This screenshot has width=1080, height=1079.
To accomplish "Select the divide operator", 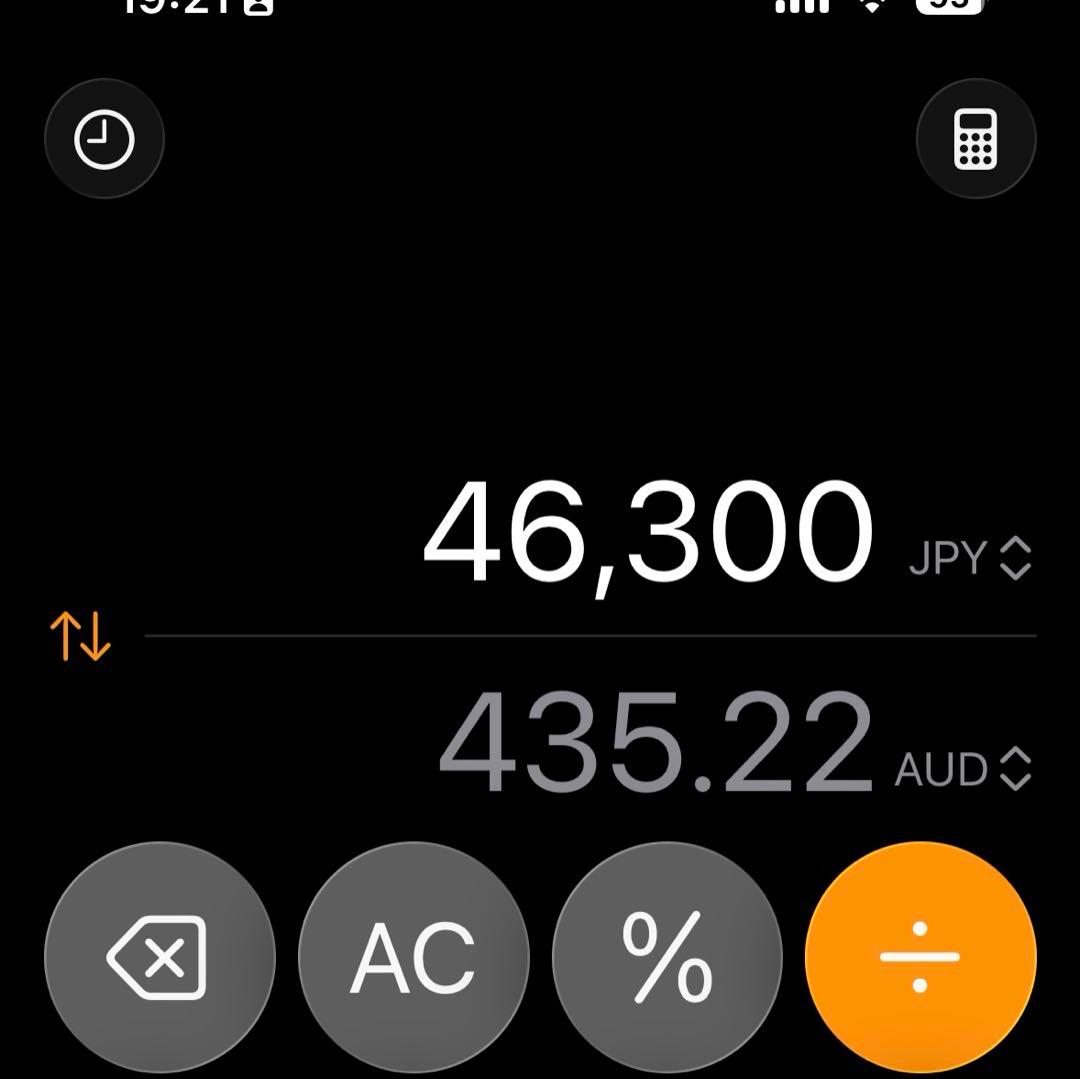I will pyautogui.click(x=920, y=957).
